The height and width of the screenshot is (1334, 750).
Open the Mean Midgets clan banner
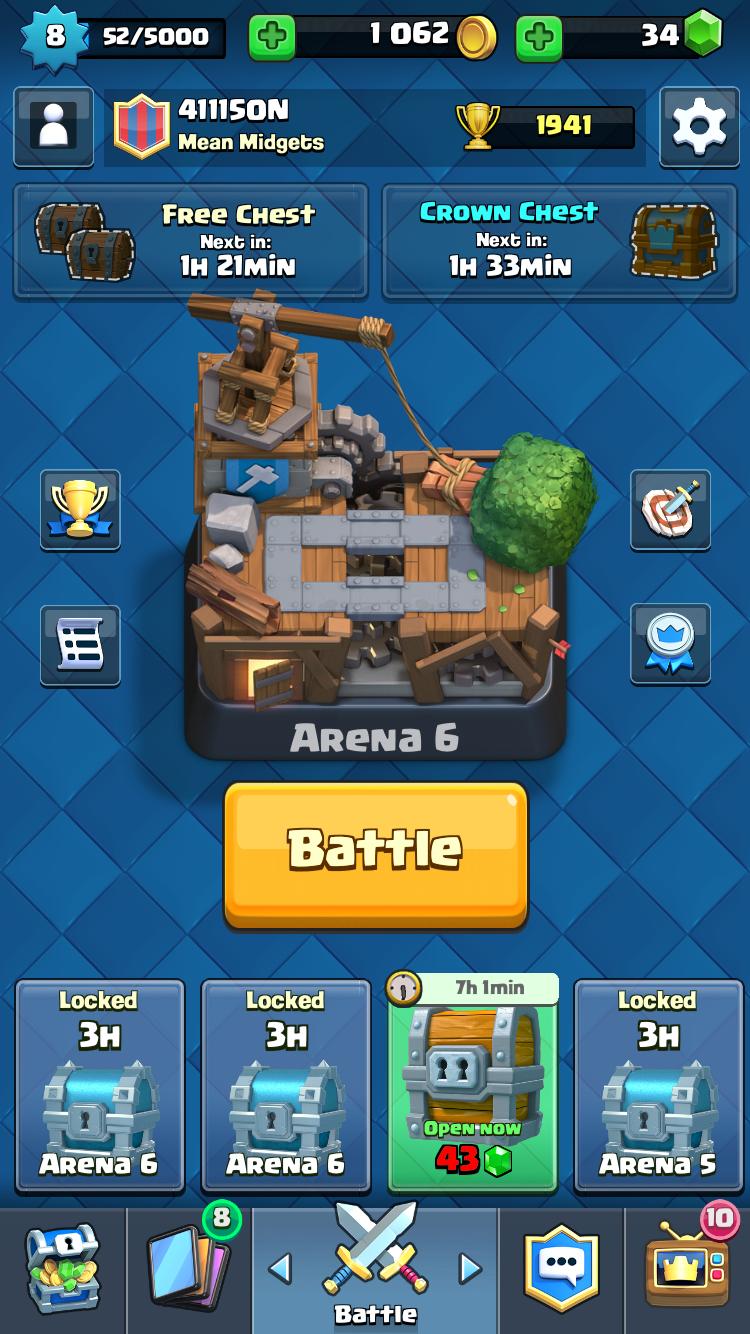click(141, 127)
